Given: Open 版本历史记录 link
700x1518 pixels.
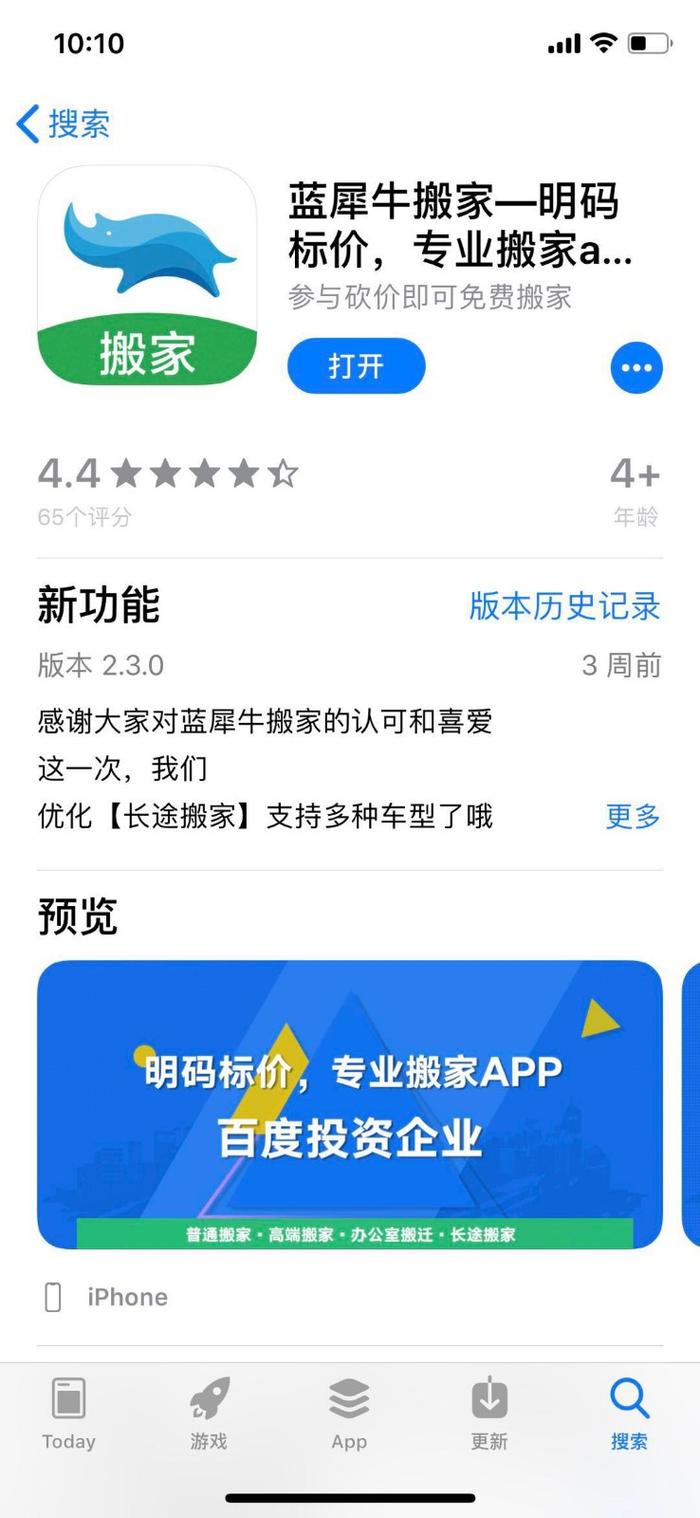Looking at the screenshot, I should point(564,606).
